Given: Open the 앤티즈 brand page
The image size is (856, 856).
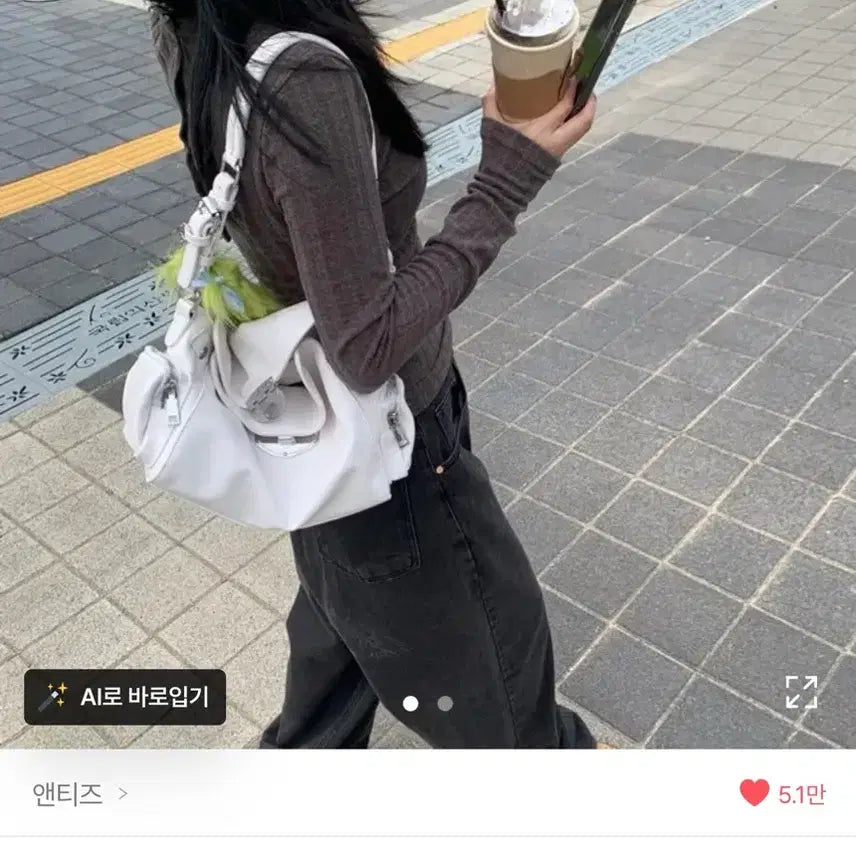Looking at the screenshot, I should pos(79,794).
